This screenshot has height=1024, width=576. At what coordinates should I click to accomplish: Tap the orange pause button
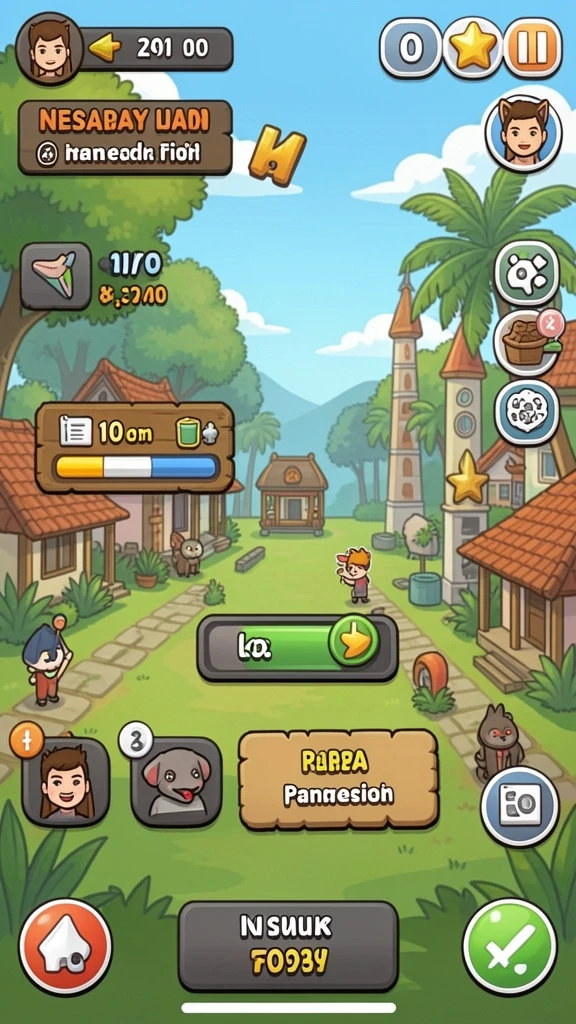click(x=534, y=48)
